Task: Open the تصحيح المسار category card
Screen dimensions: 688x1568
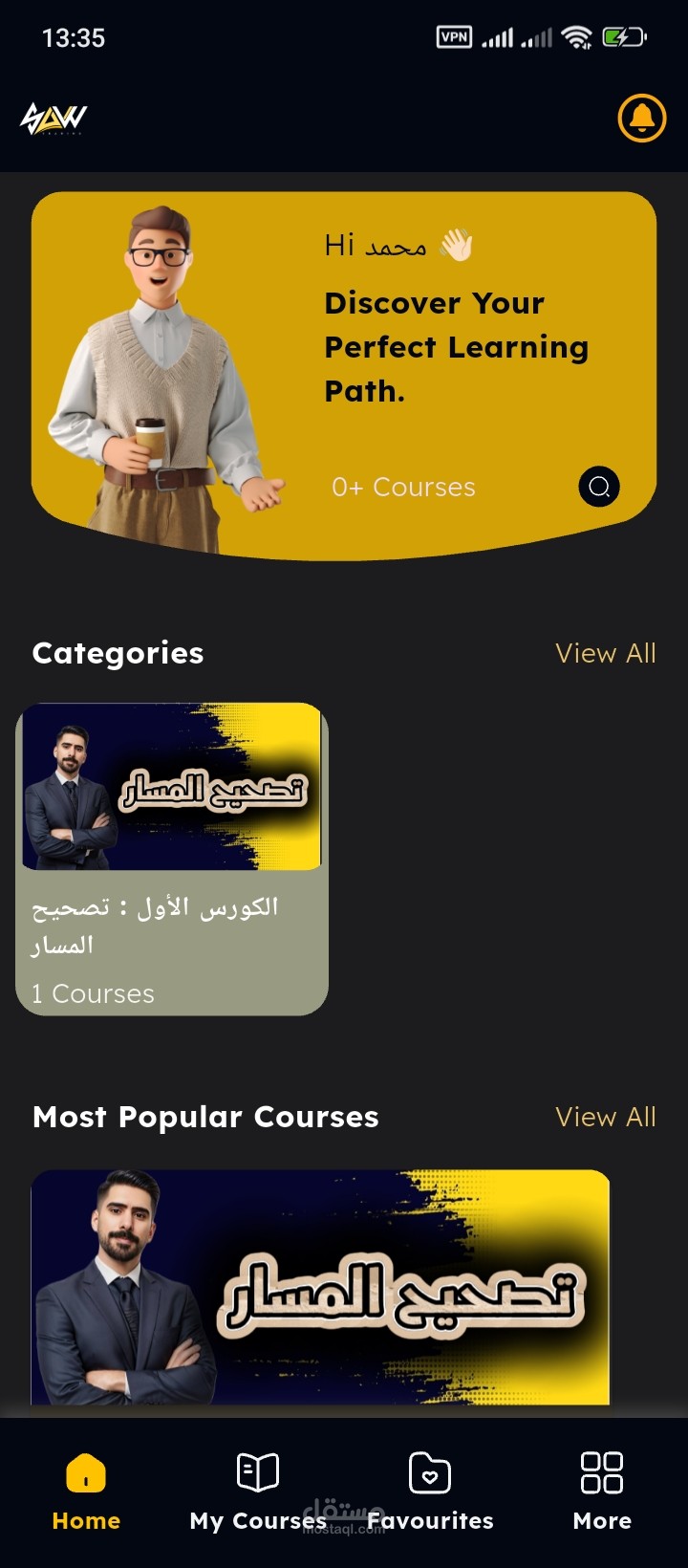Action: tap(172, 859)
